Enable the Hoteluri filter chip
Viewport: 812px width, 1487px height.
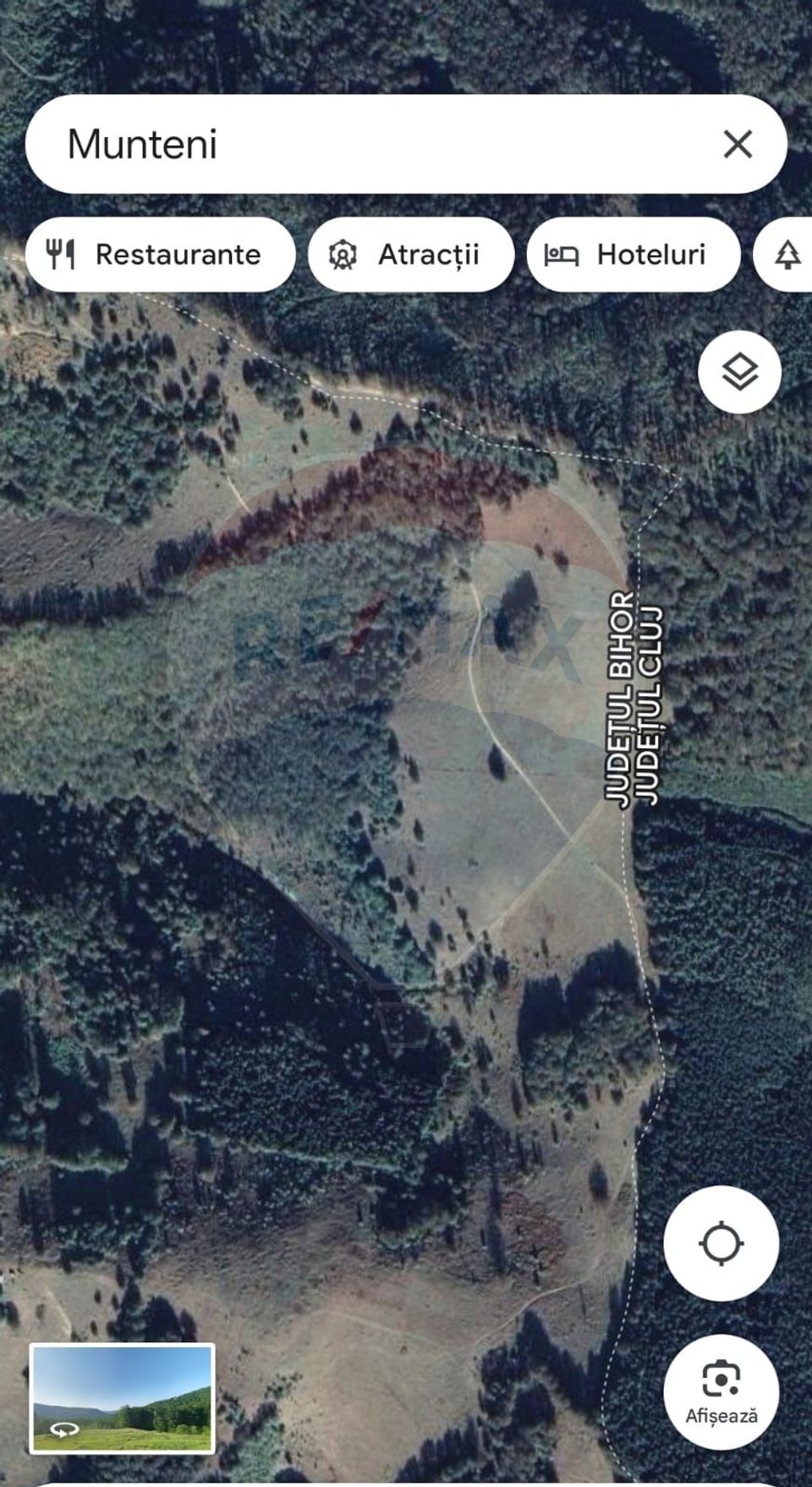point(634,253)
